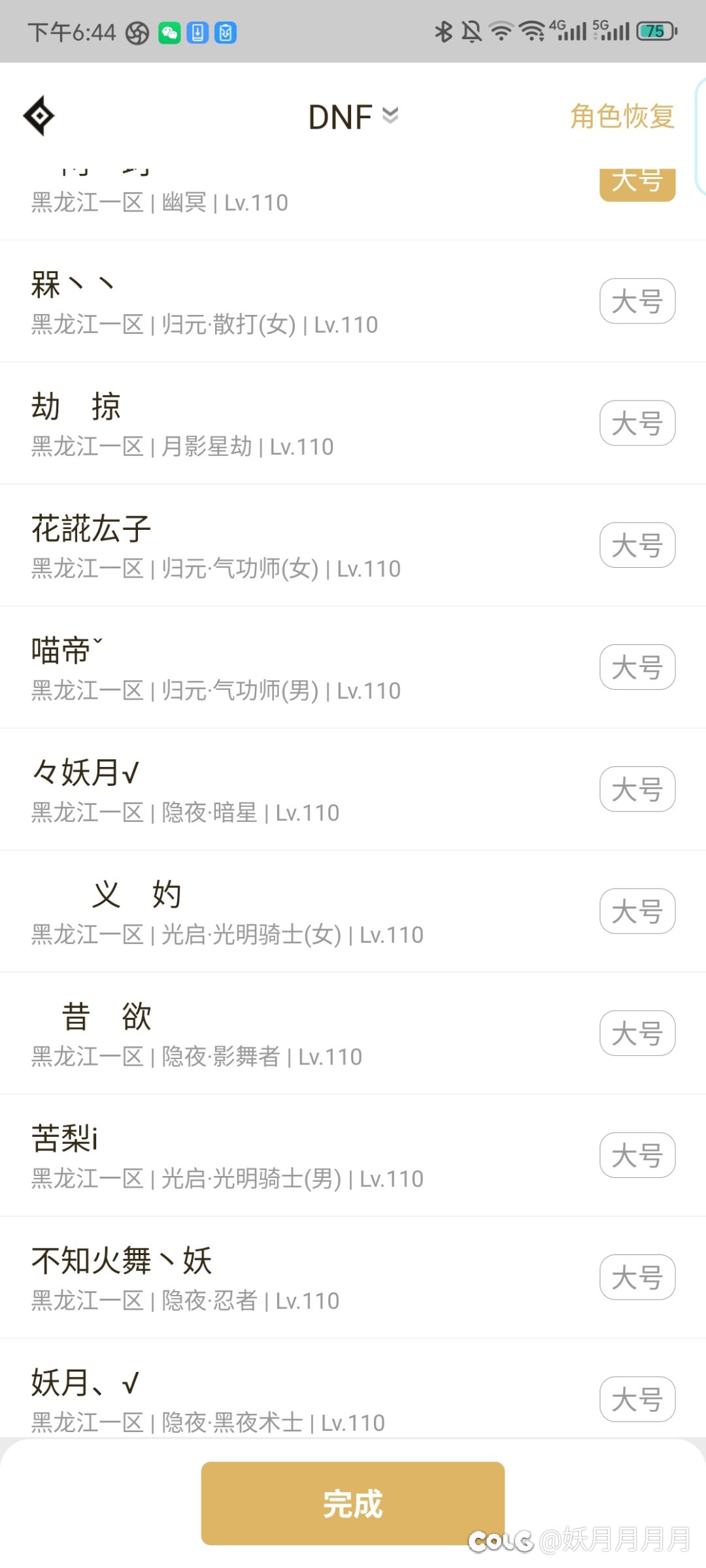Toggle 大号 on the 喵帝 row
Viewport: 706px width, 1568px height.
(x=637, y=667)
